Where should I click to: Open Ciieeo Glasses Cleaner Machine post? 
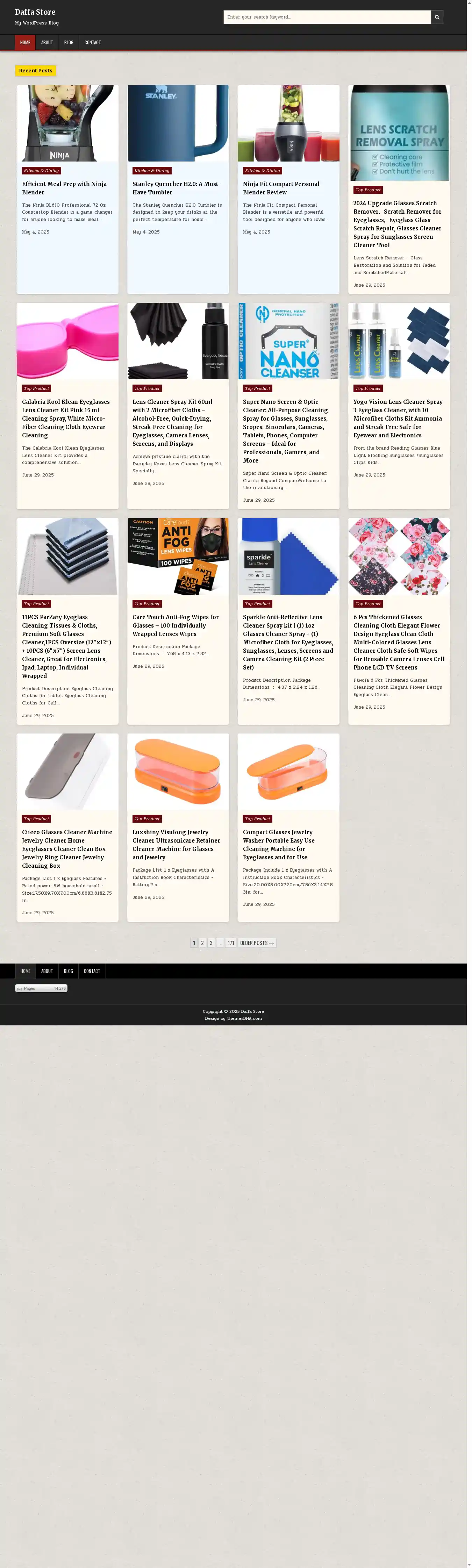click(x=67, y=849)
